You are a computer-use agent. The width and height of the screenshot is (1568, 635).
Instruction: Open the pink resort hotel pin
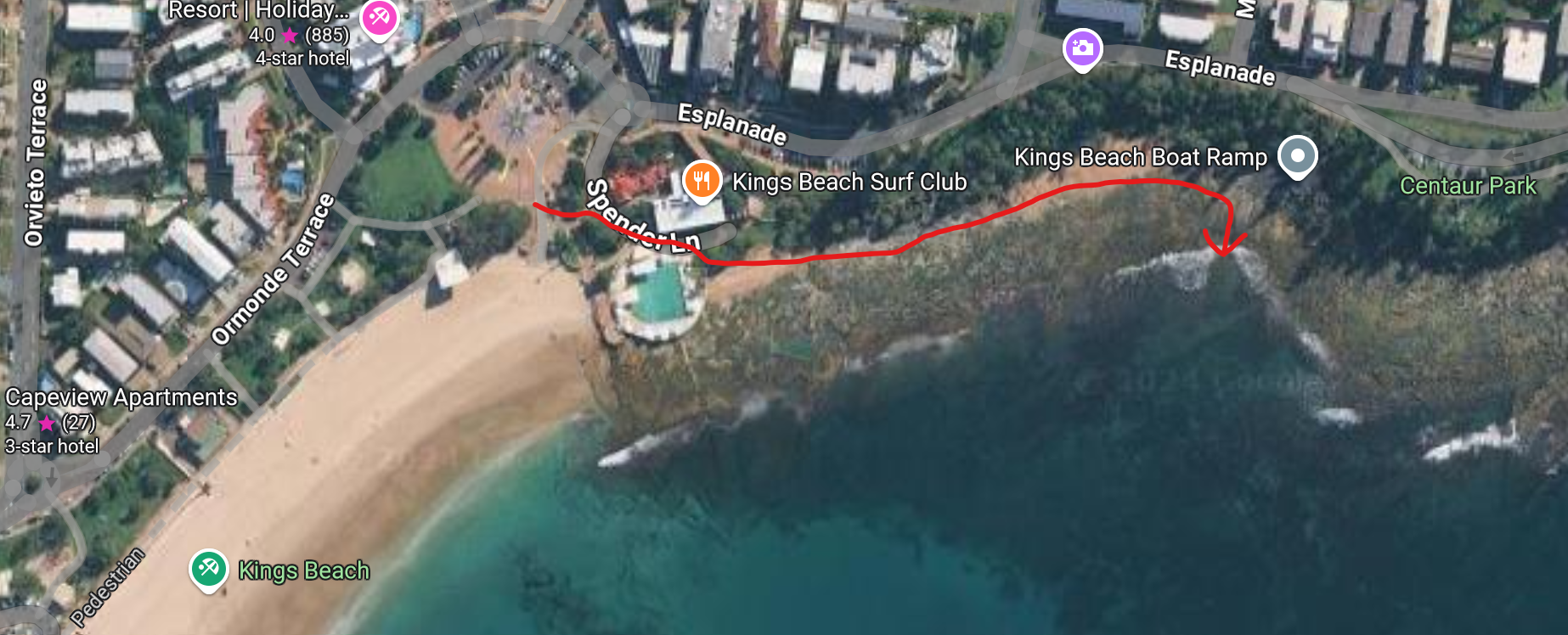[x=379, y=19]
